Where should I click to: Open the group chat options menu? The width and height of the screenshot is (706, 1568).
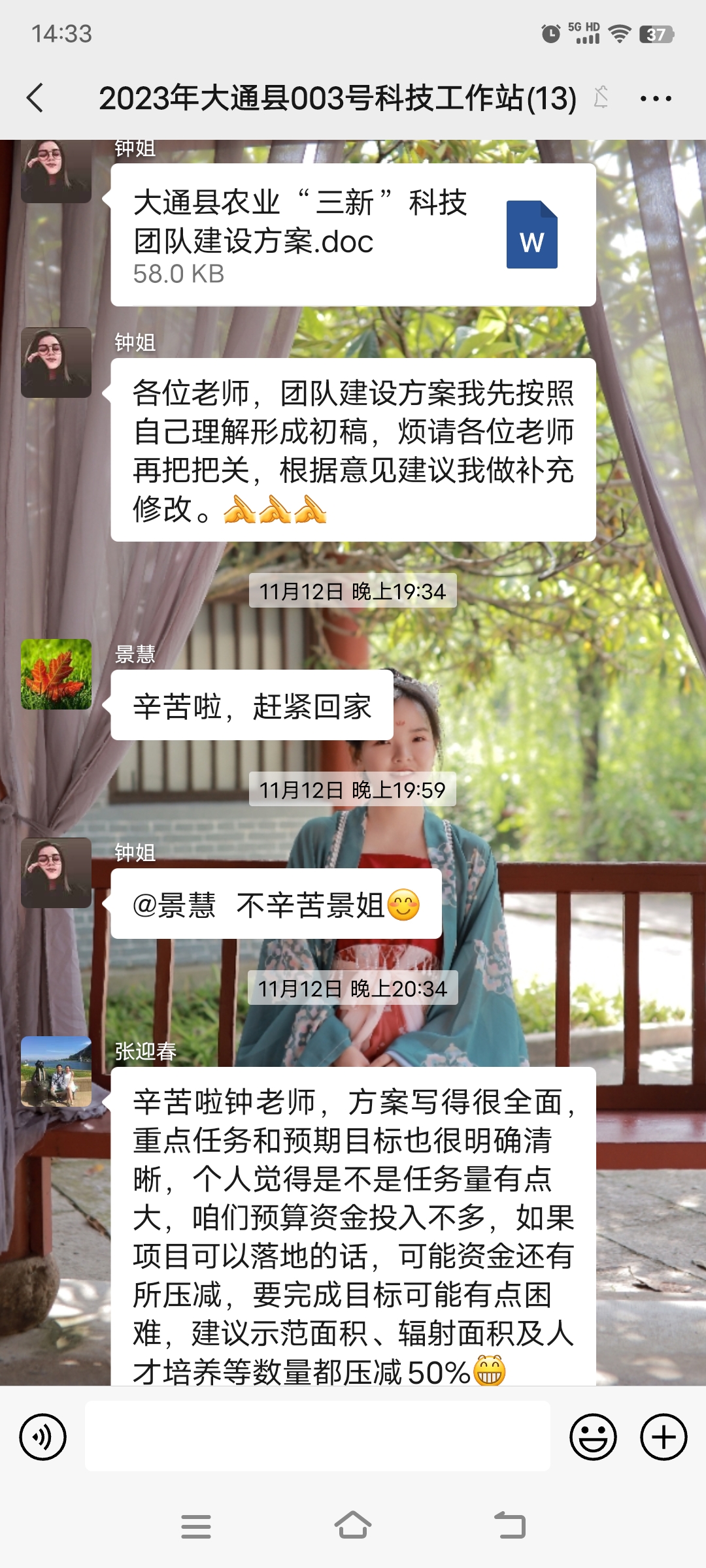tap(655, 99)
